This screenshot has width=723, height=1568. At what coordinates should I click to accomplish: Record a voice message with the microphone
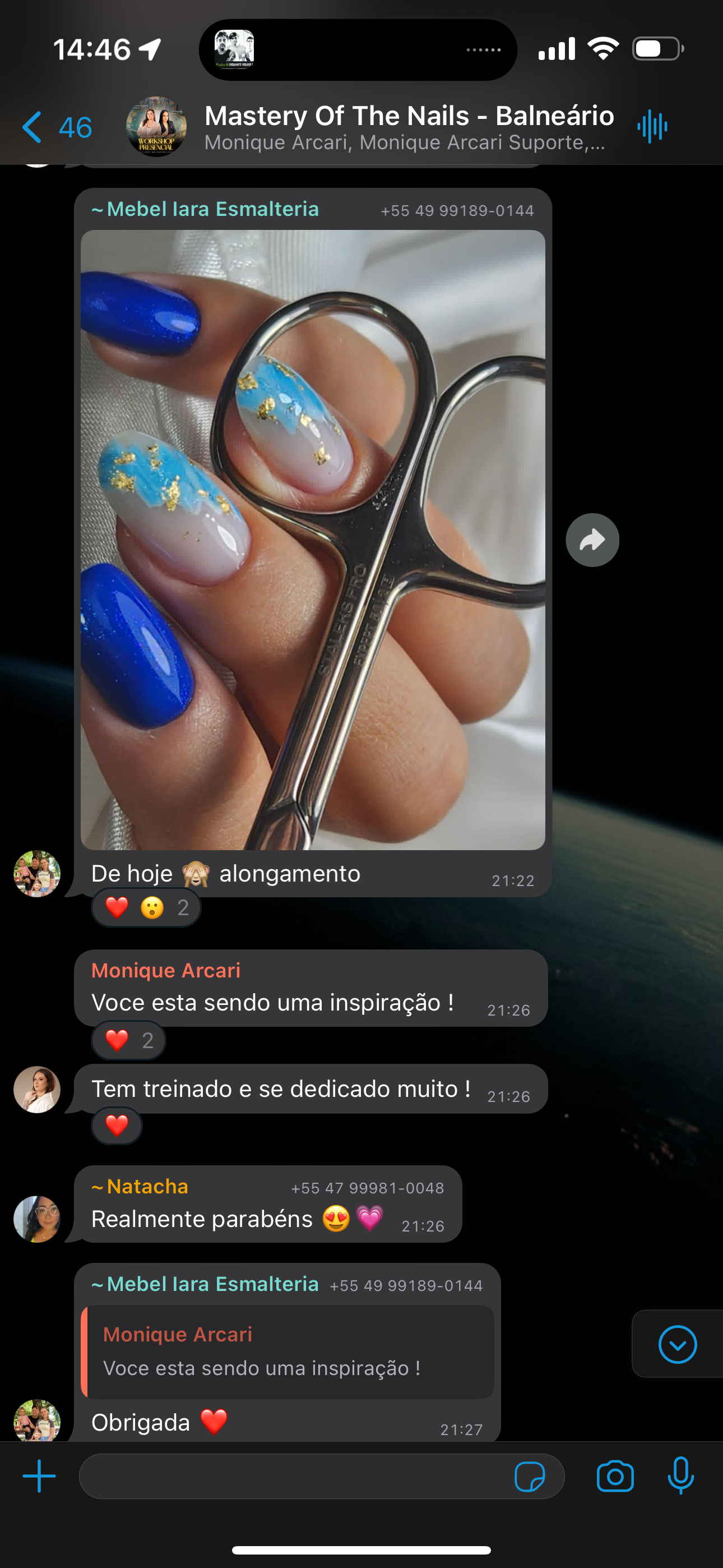coord(680,1476)
